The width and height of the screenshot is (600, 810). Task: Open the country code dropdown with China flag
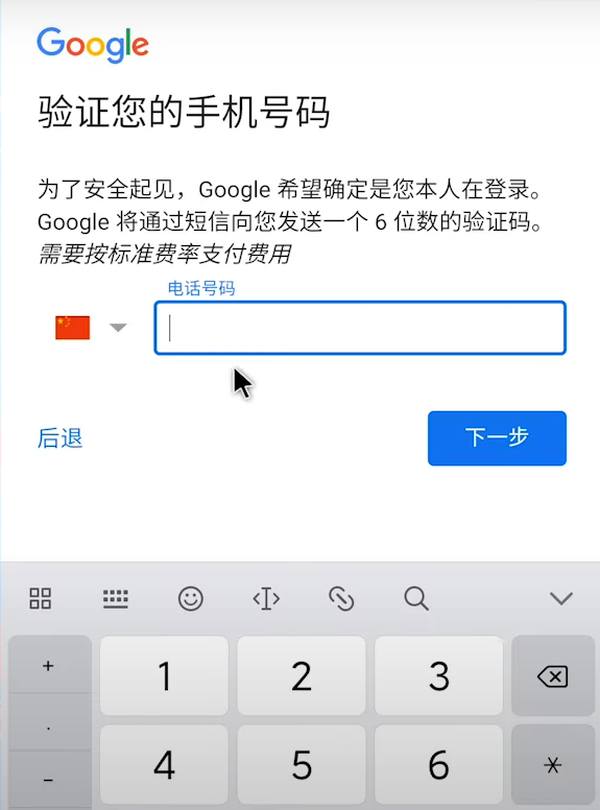coord(91,328)
